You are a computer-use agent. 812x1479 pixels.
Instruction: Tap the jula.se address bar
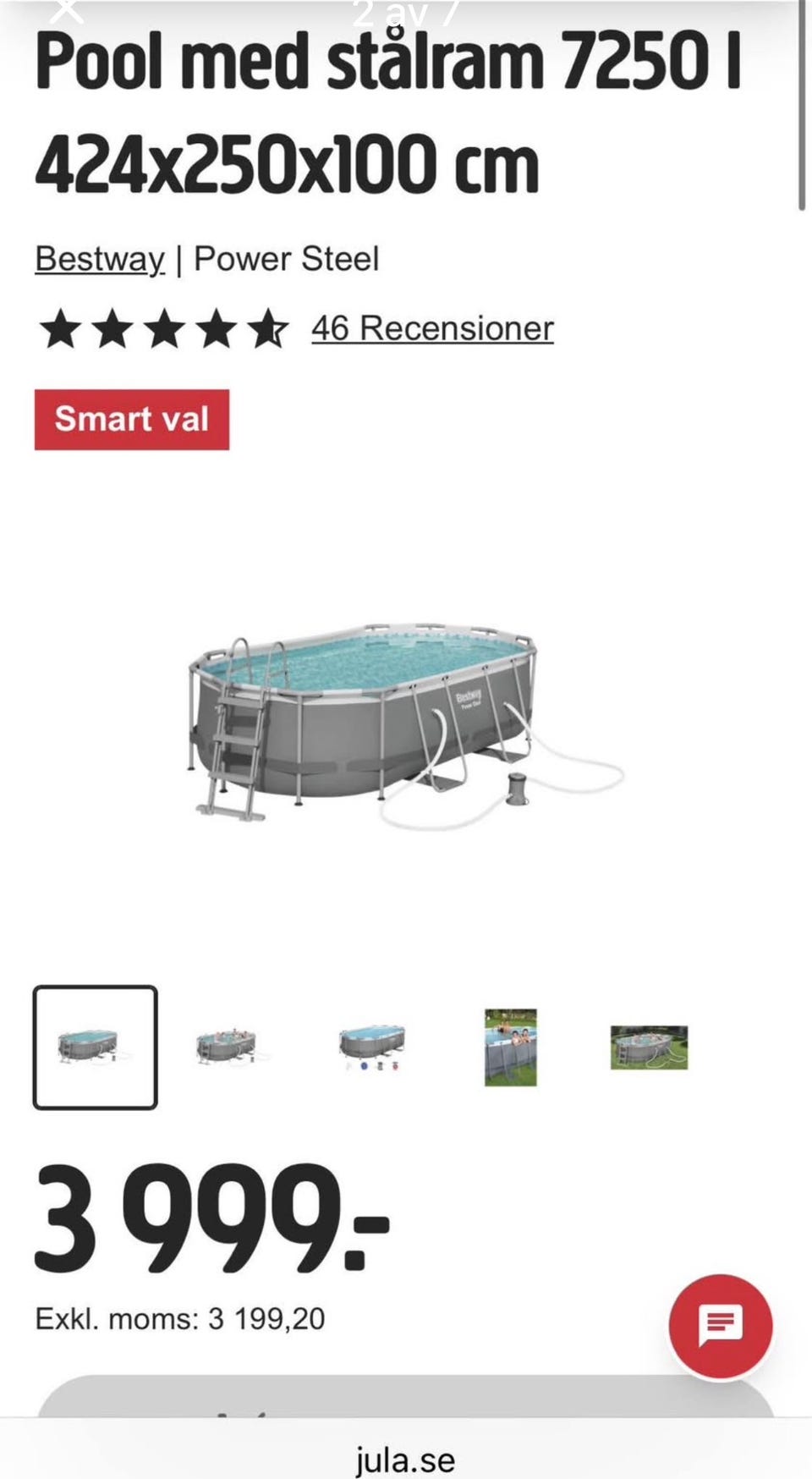405,1459
